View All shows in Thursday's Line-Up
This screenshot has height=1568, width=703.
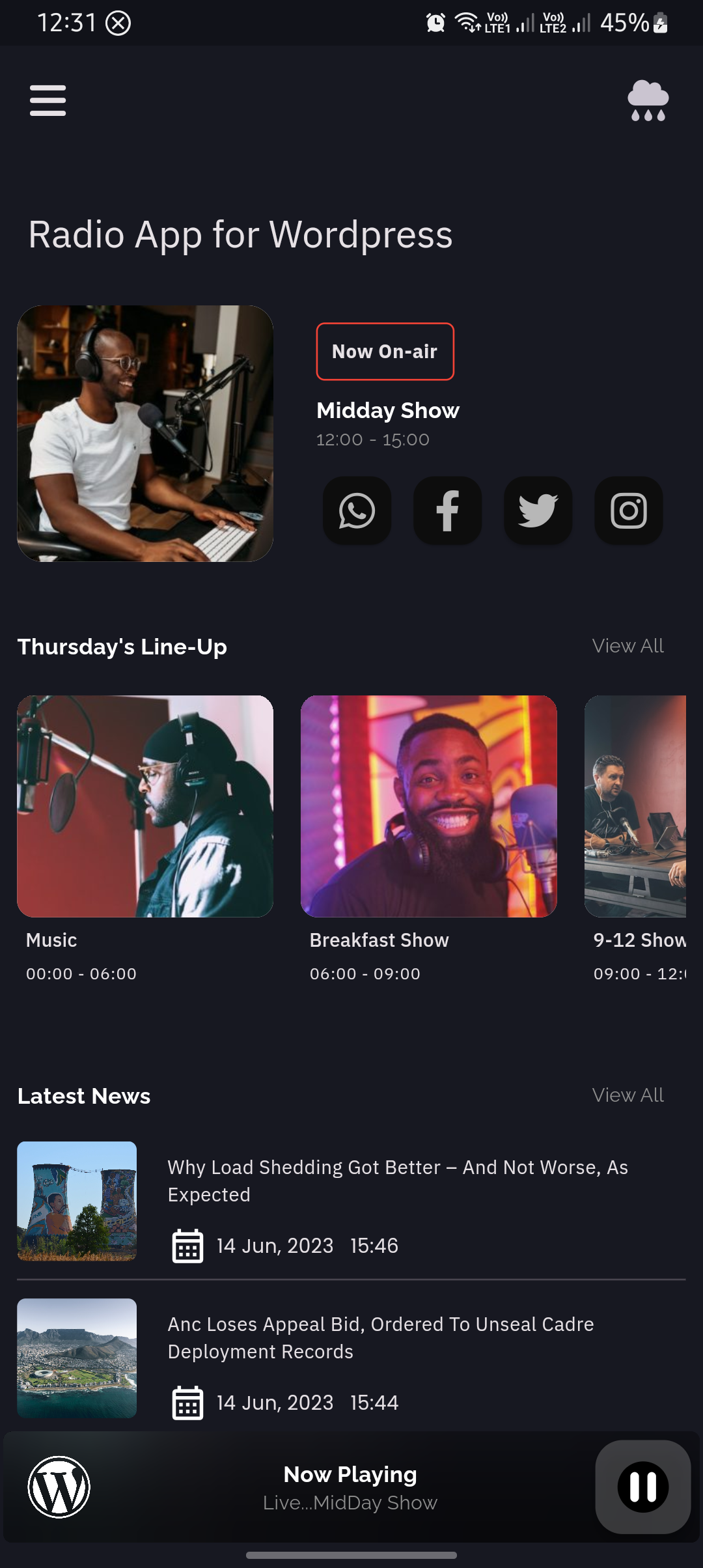627,646
